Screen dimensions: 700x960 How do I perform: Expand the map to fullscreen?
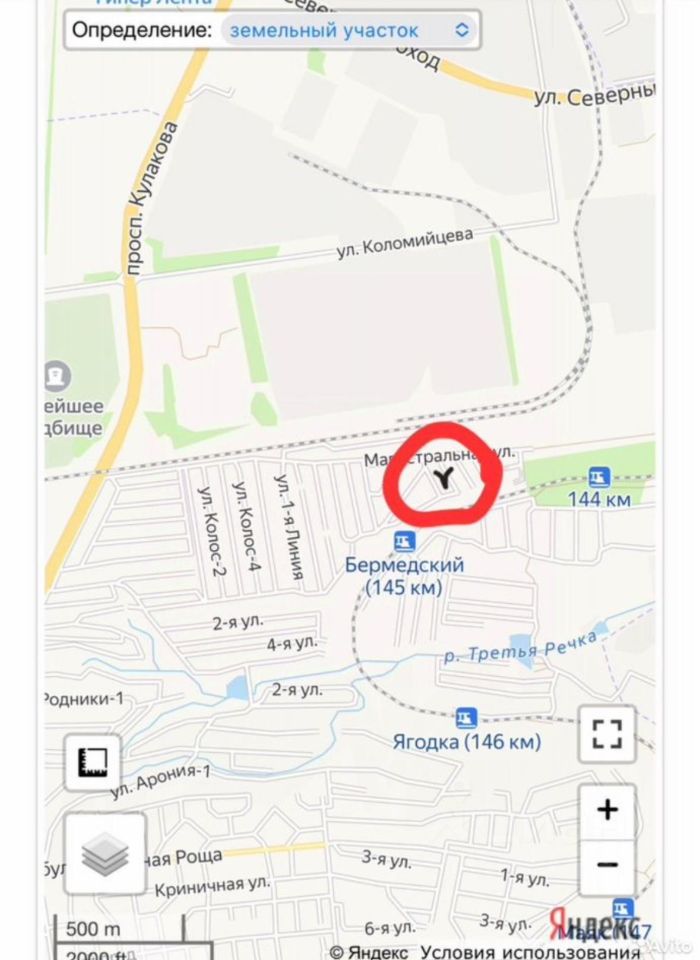point(607,733)
